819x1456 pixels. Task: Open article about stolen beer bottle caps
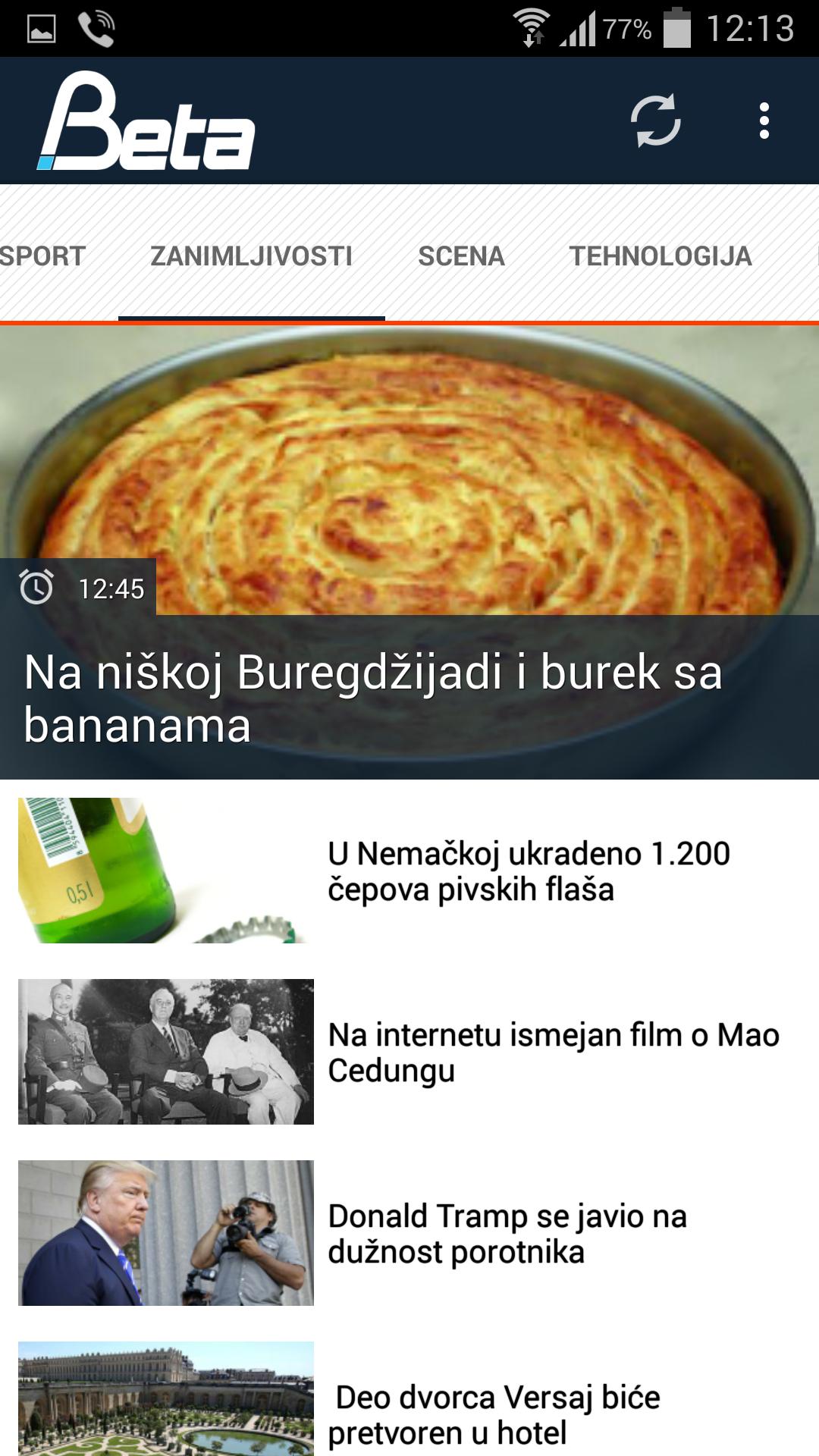tap(531, 872)
